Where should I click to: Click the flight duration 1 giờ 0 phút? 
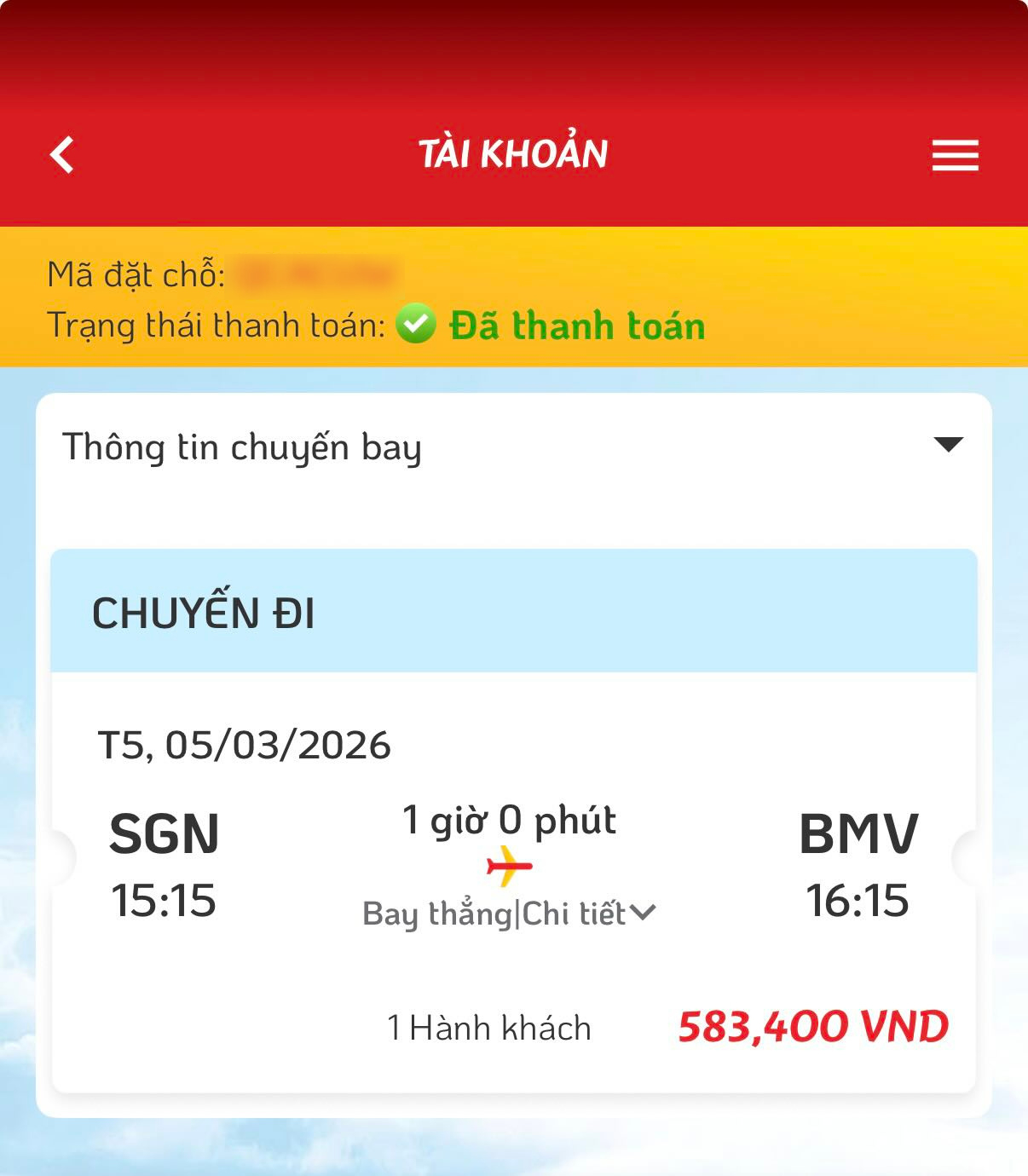point(509,820)
